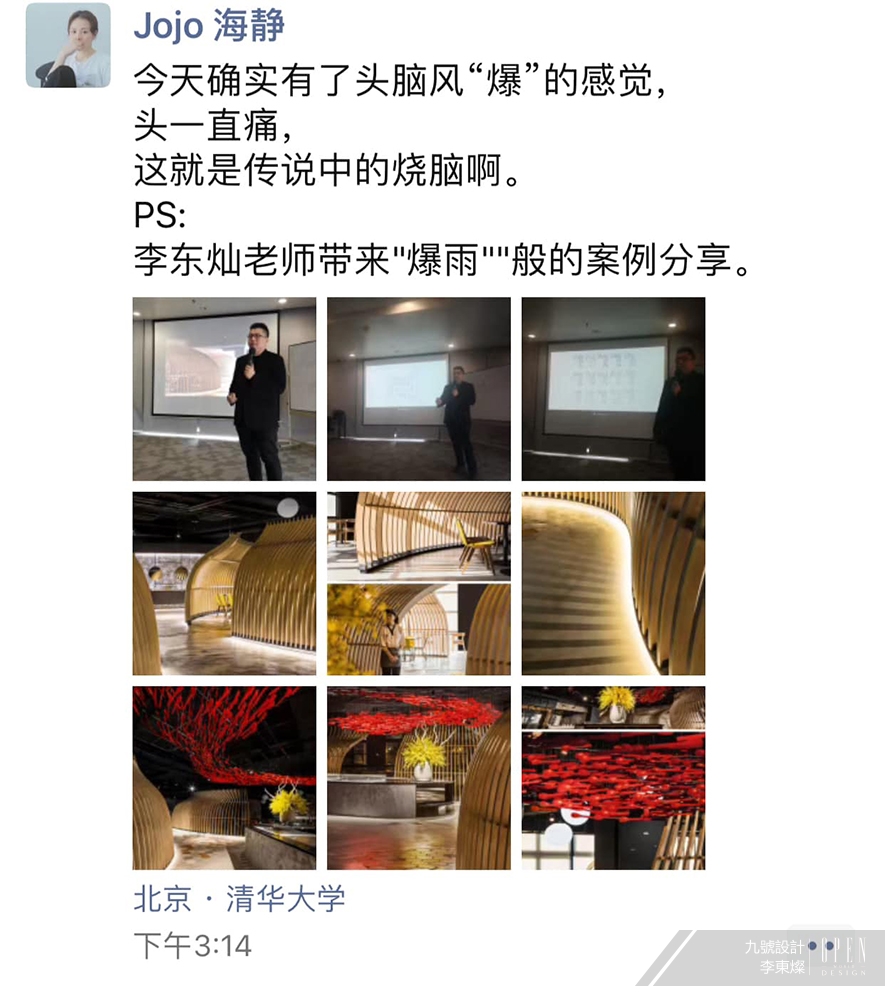885x994 pixels.
Task: View fourth photo of golden wooden arch pods
Action: (x=224, y=583)
